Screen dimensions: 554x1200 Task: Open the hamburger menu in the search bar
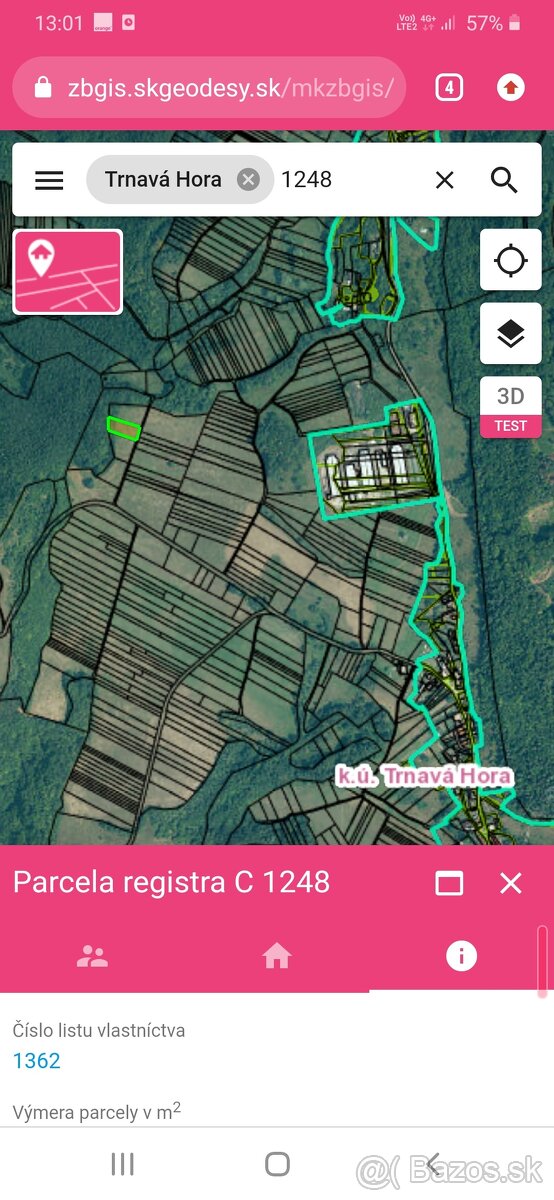tap(49, 180)
